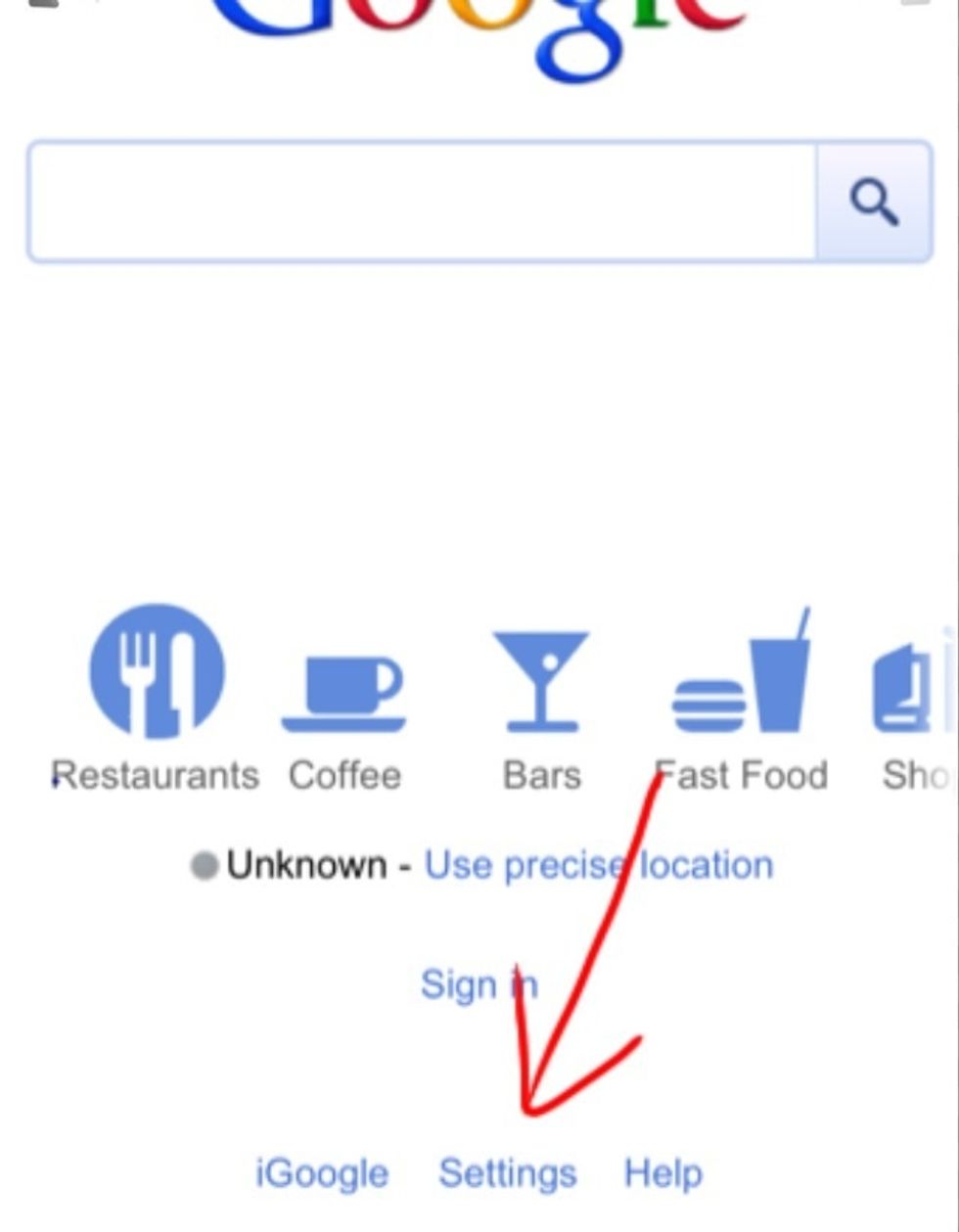Click the Fast Food text label
The width and height of the screenshot is (959, 1232).
tap(744, 775)
